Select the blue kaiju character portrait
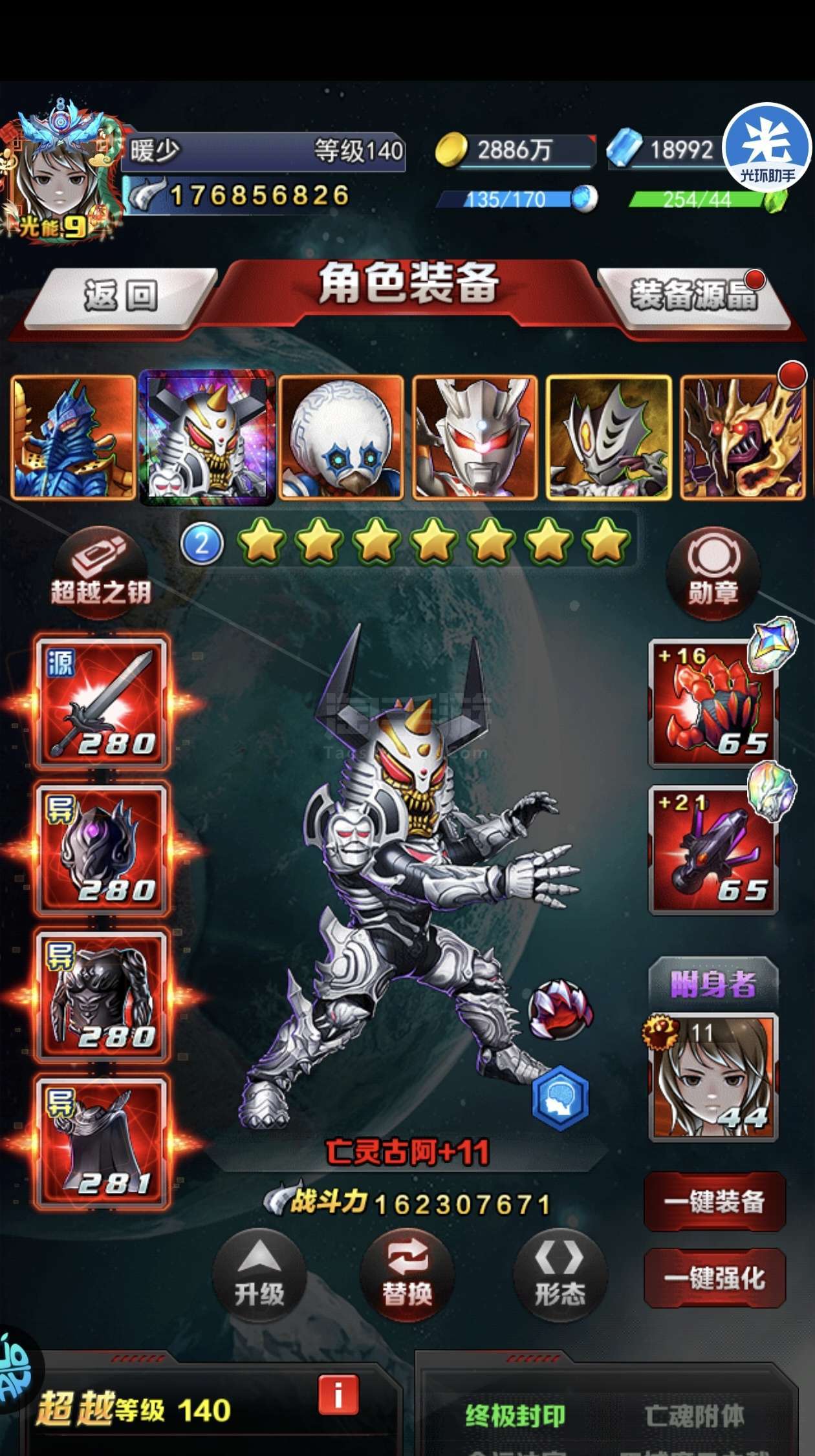Image resolution: width=815 pixels, height=1456 pixels. coord(73,438)
